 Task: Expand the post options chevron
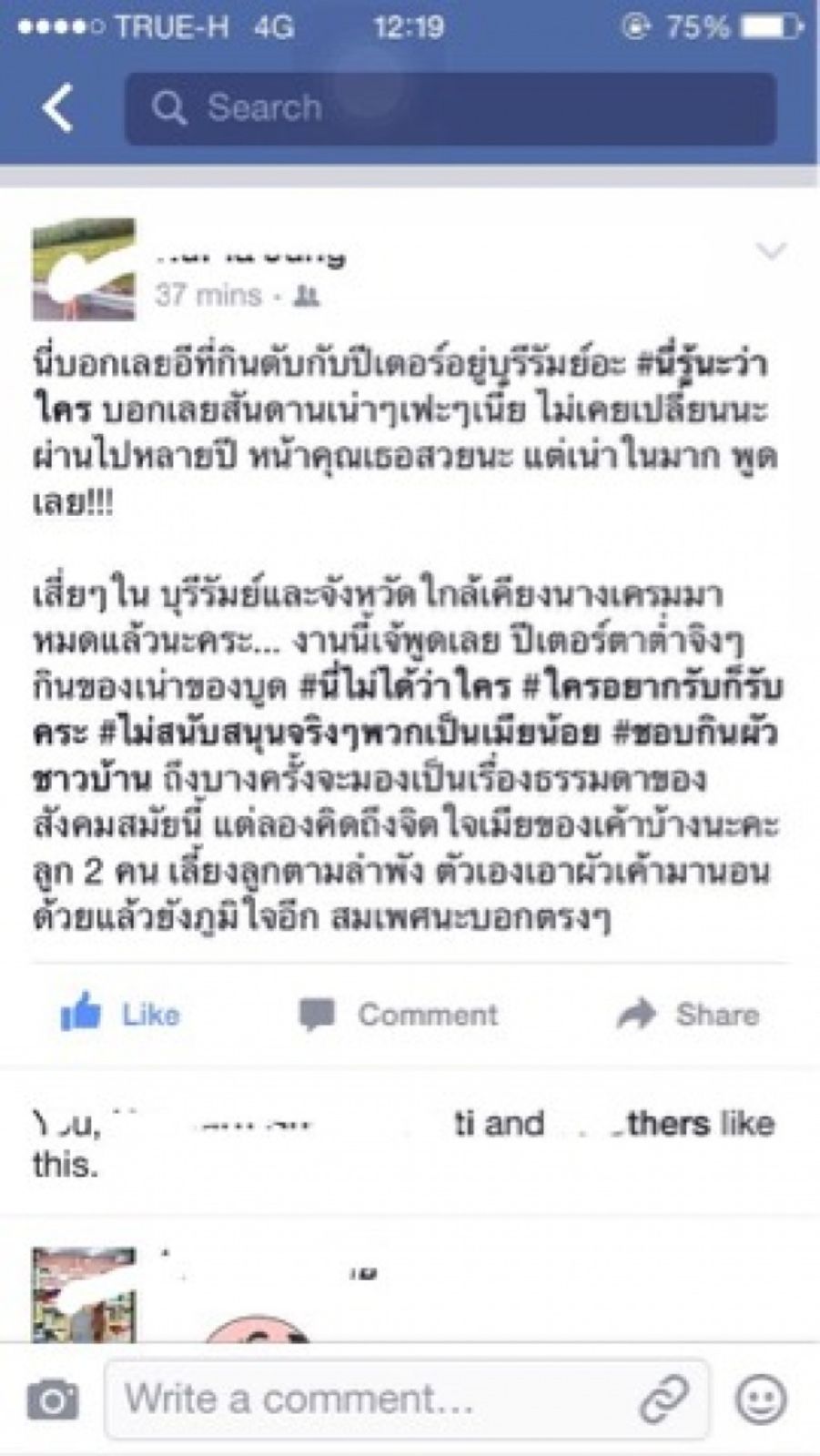pos(770,250)
